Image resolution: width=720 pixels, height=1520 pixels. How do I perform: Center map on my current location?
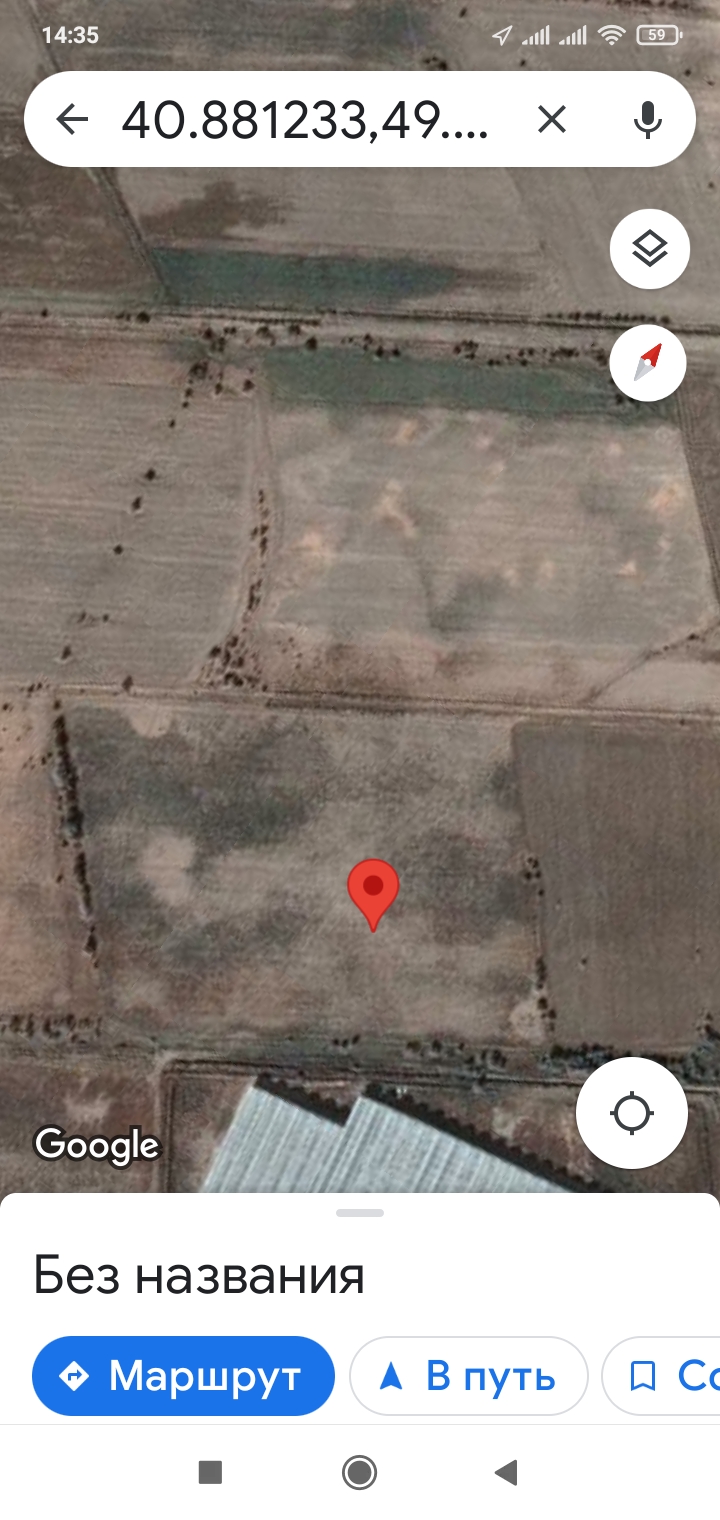(632, 1112)
